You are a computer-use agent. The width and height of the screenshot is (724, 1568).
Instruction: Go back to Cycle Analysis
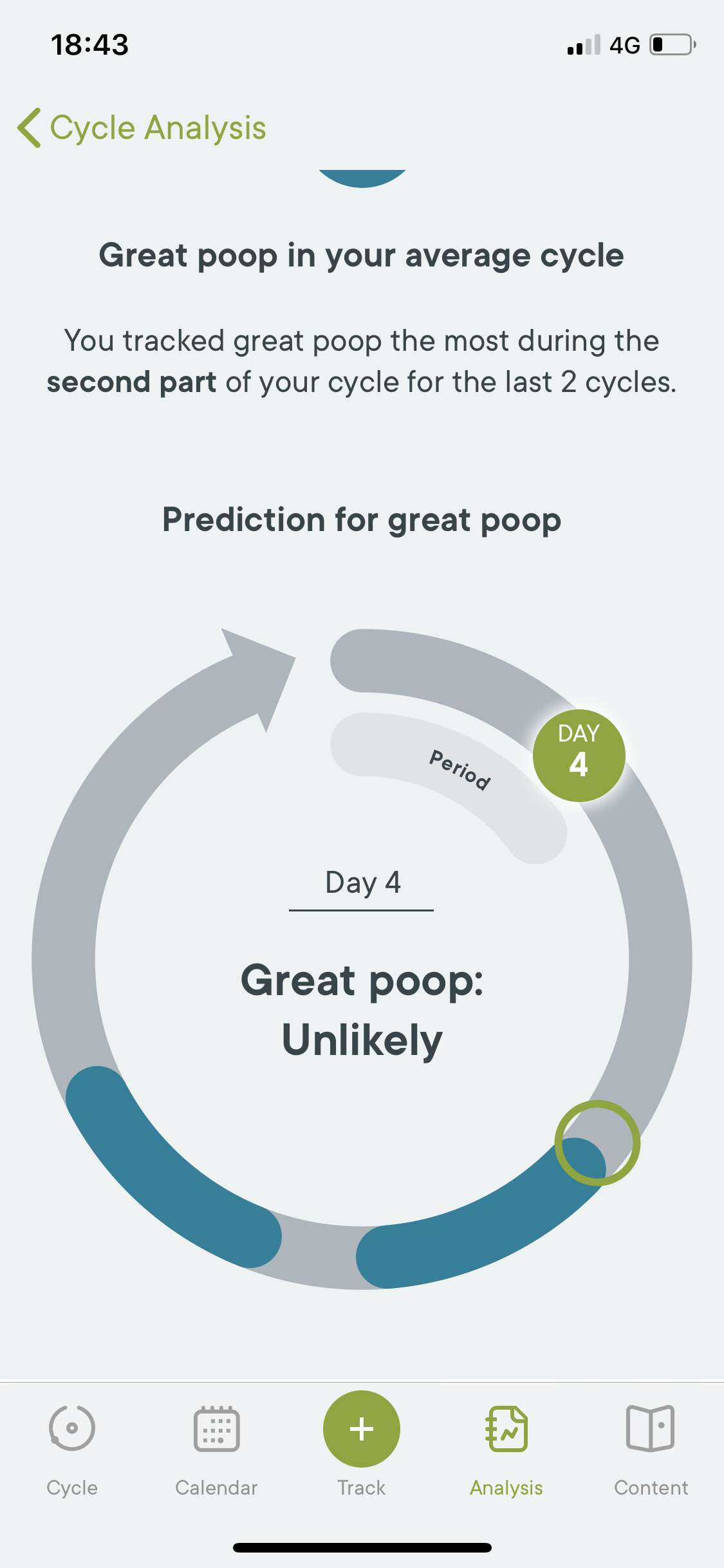pos(142,127)
